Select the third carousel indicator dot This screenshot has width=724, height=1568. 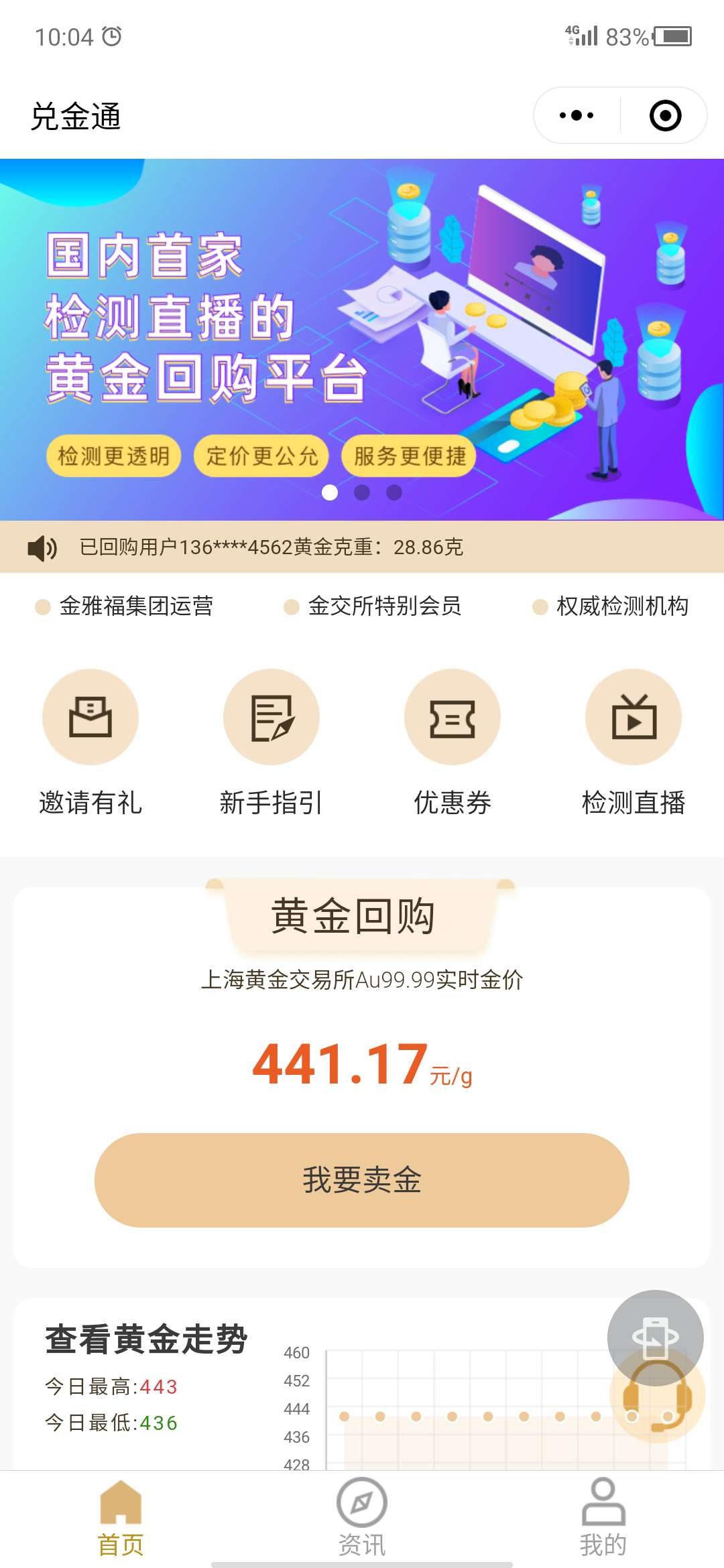coord(394,493)
